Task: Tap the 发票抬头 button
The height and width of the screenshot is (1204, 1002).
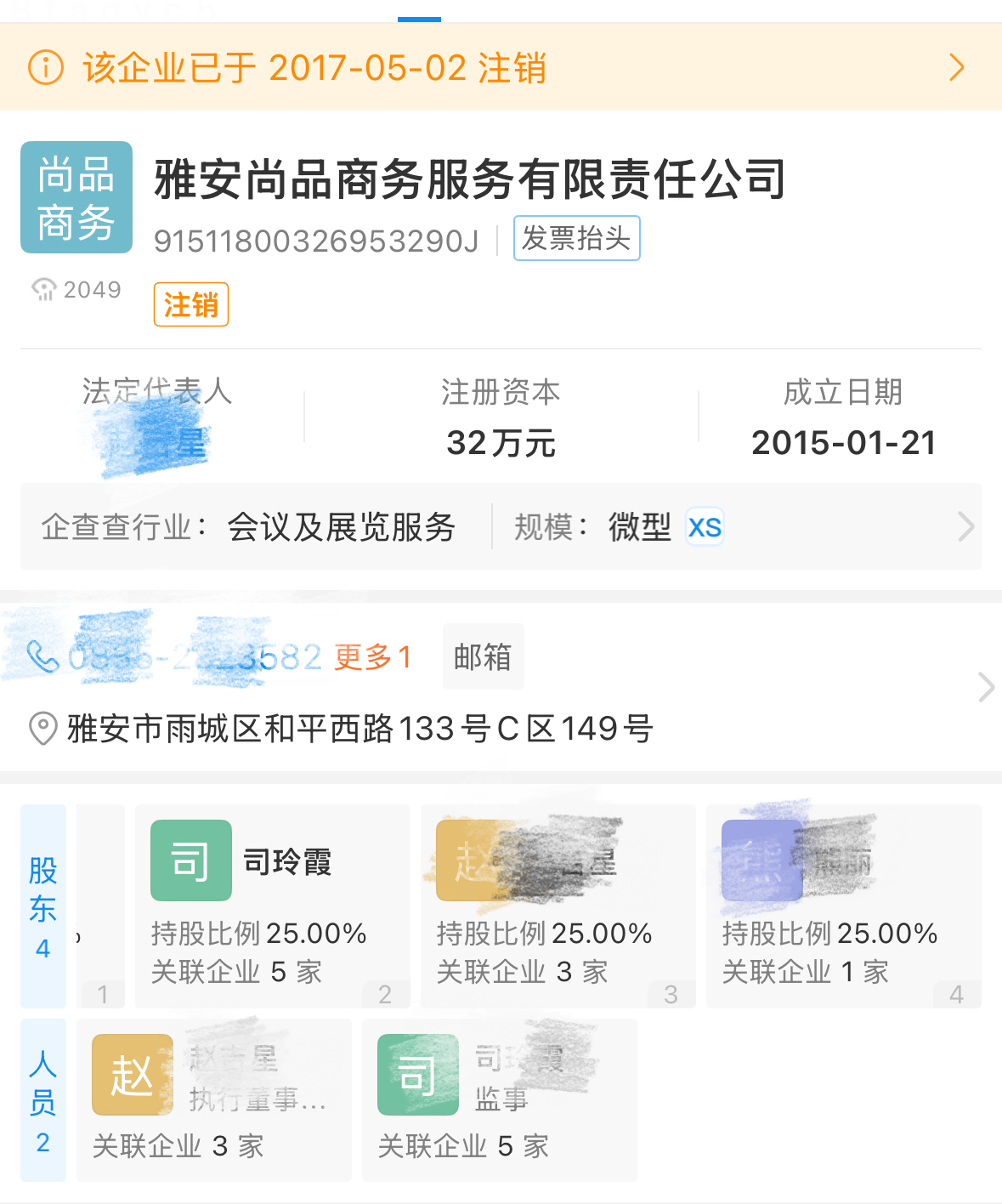Action: 576,239
